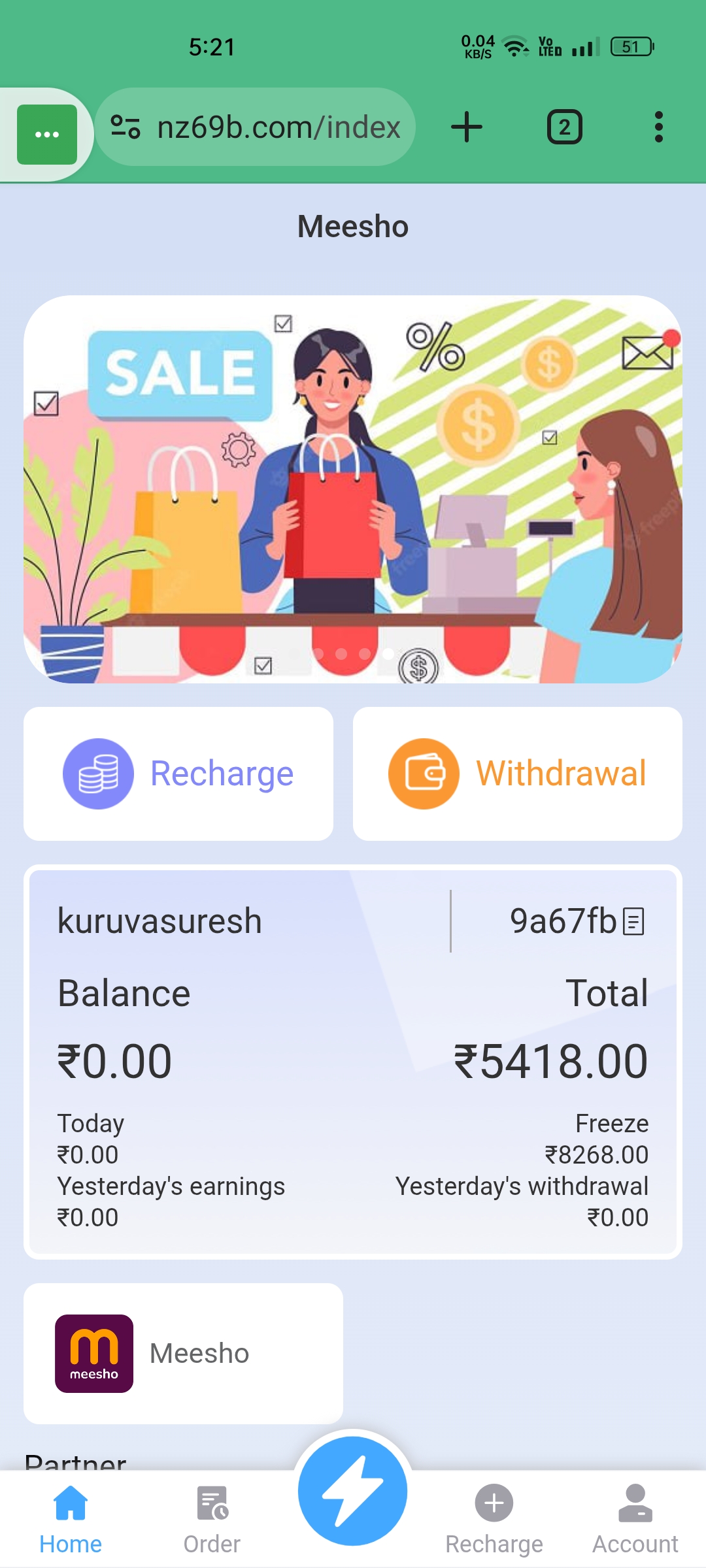Viewport: 706px width, 1568px height.
Task: Switch to the Order tab
Action: 212,1518
